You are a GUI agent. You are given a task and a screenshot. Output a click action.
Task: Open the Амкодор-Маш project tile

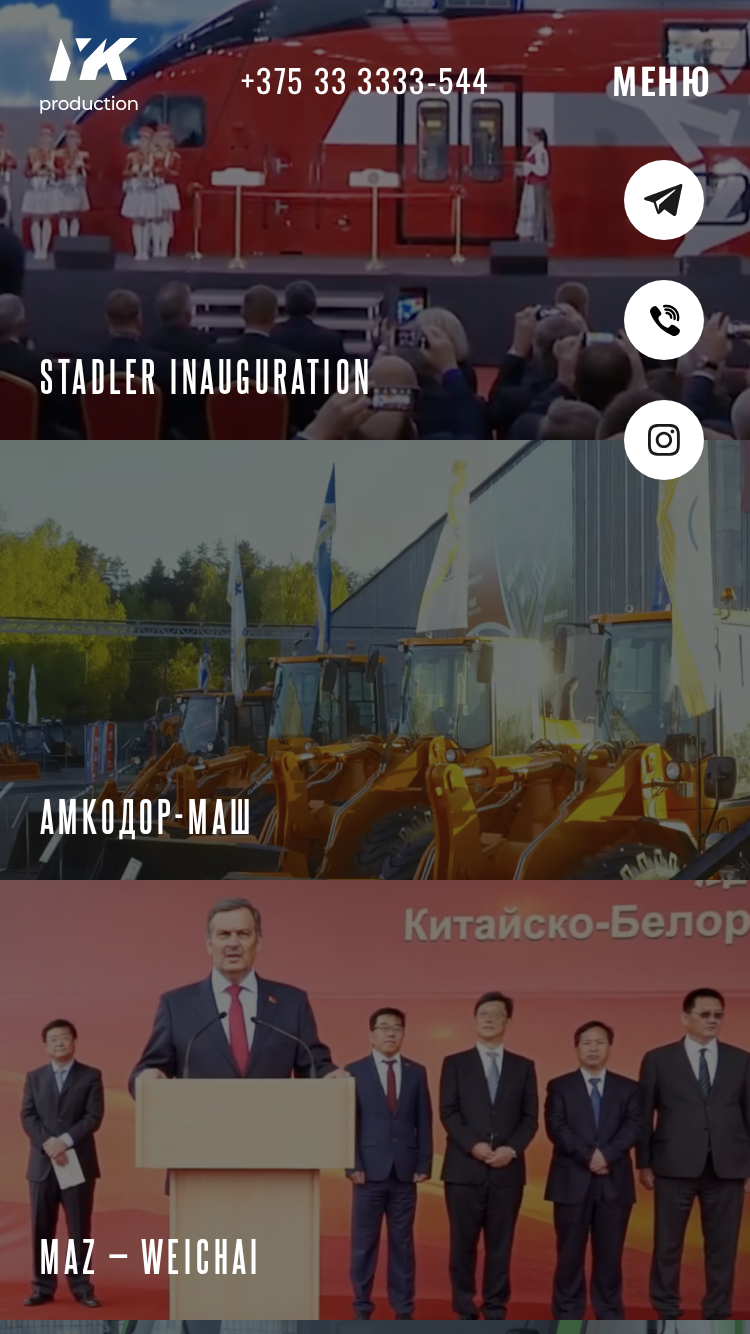pyautogui.click(x=375, y=660)
